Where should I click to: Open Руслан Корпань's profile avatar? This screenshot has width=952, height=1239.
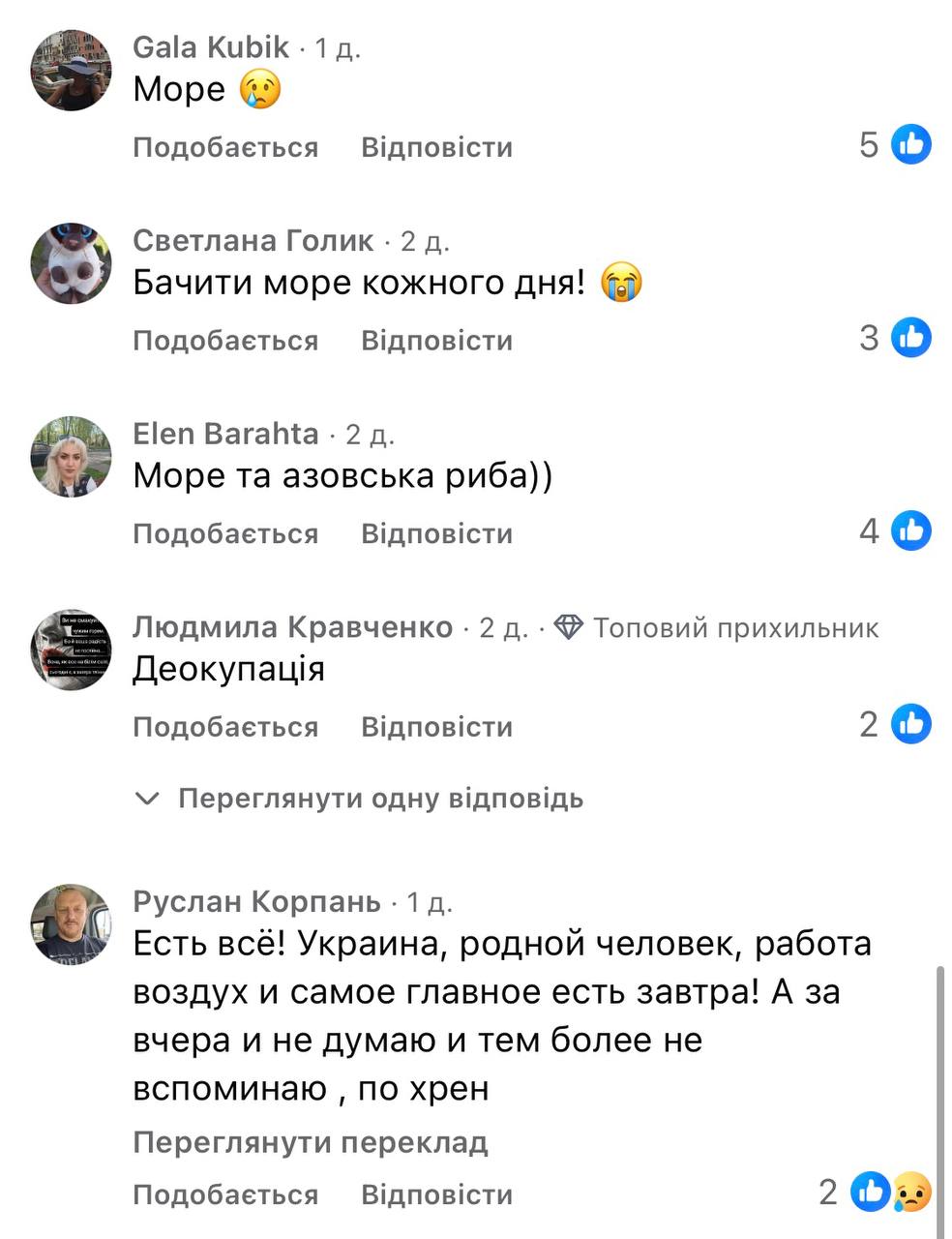click(72, 924)
